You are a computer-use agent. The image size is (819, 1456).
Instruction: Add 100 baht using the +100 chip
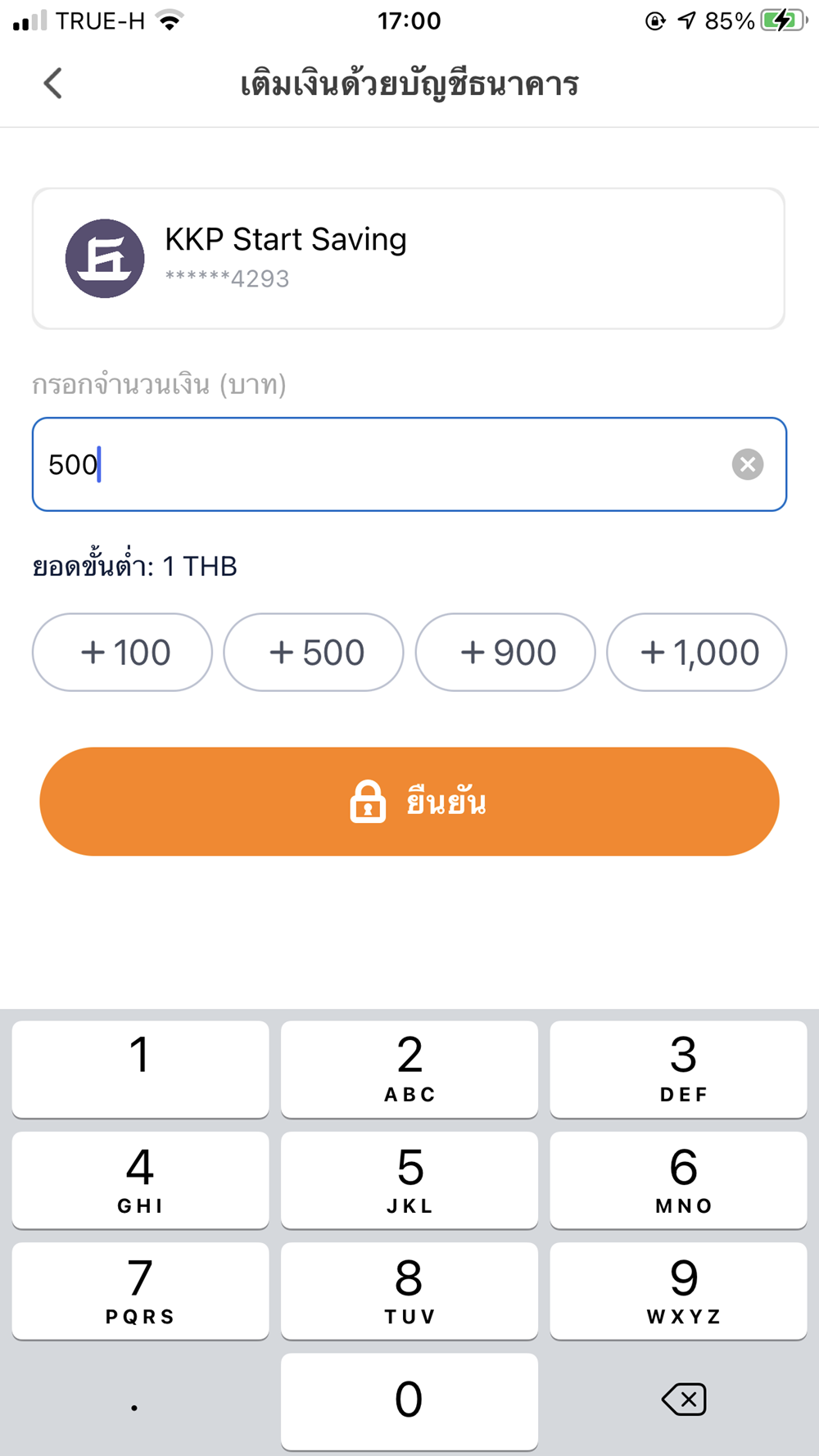[122, 652]
